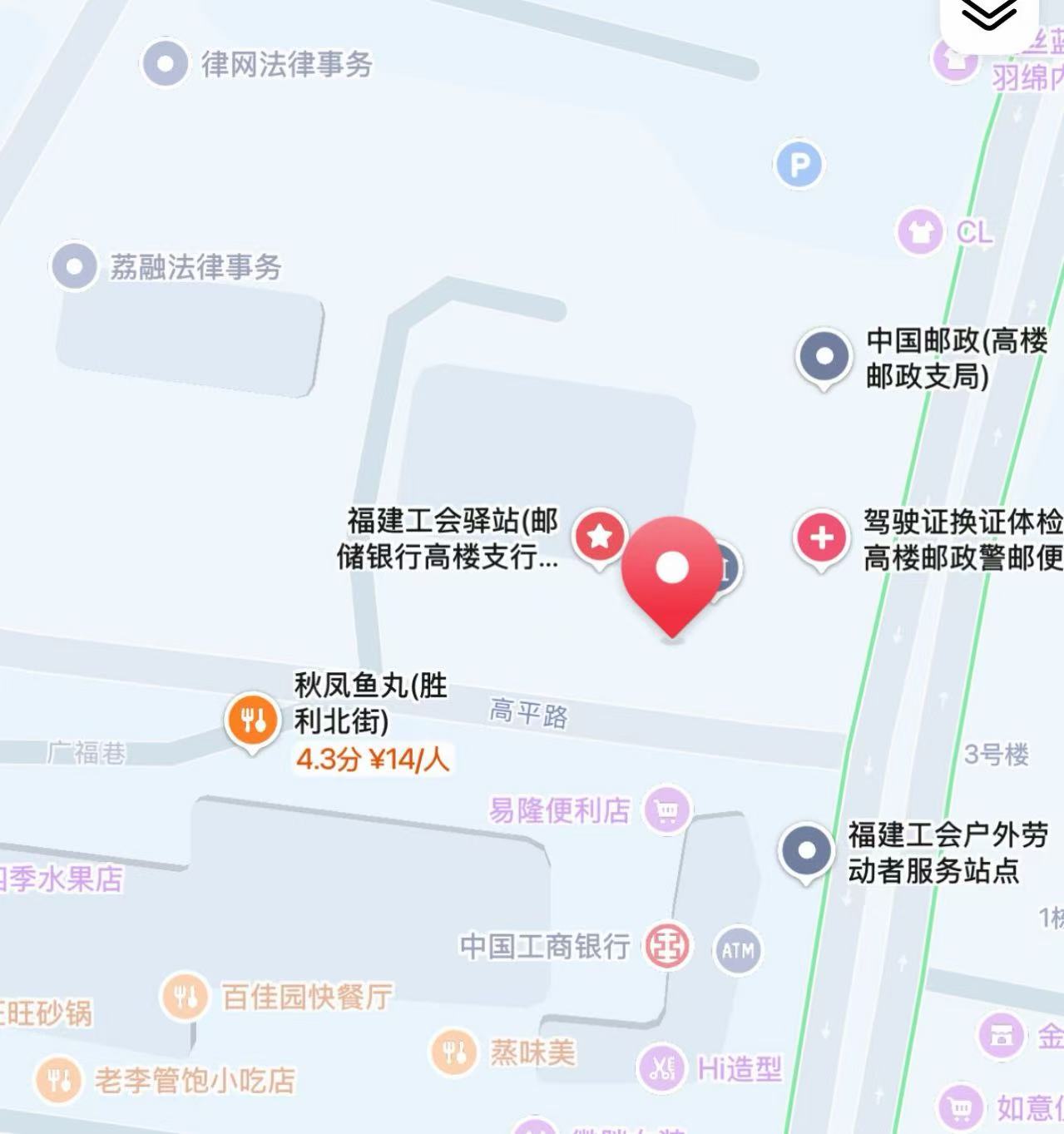Open 福建工会户外劳动者服务站点 marker
This screenshot has width=1064, height=1134.
pos(806,851)
